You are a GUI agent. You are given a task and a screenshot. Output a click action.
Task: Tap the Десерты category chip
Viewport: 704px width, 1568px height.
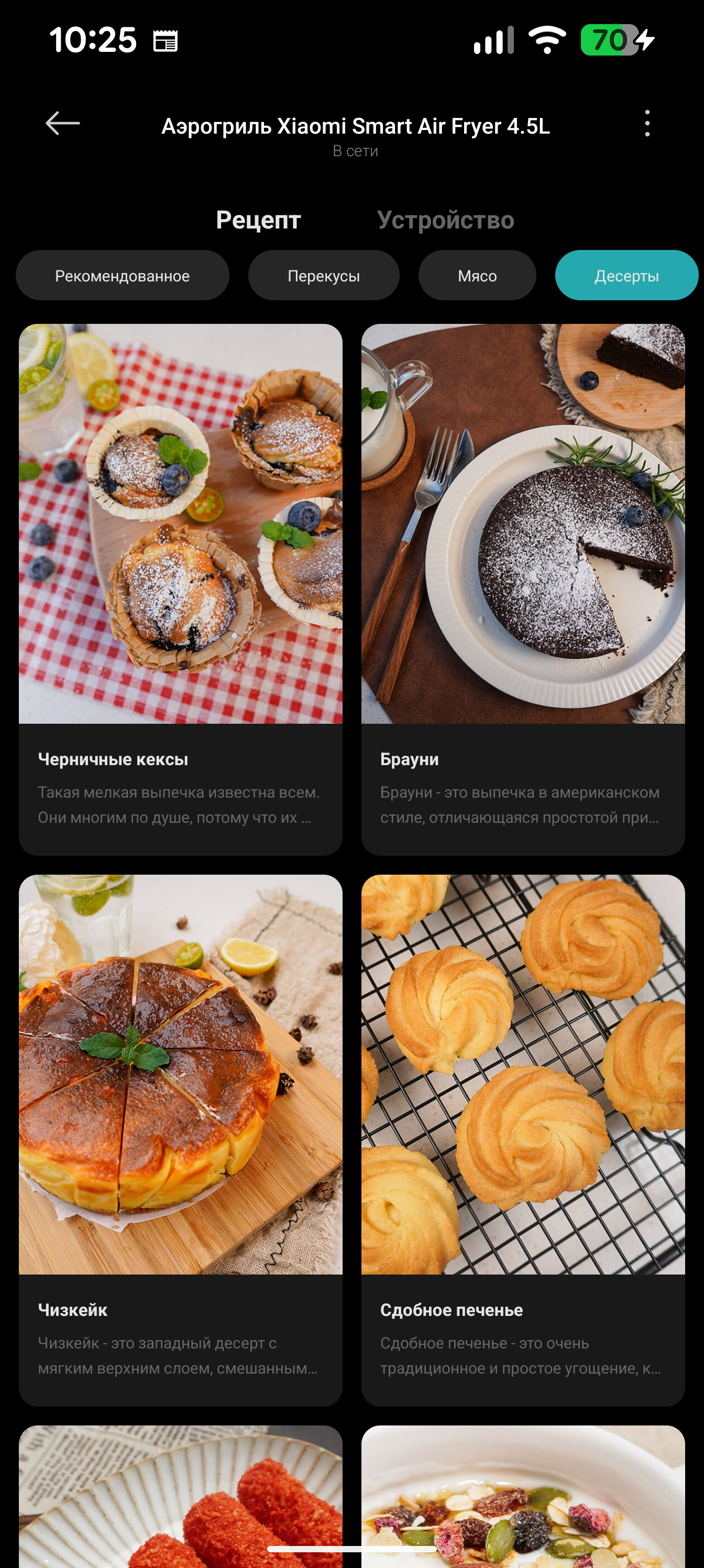626,276
